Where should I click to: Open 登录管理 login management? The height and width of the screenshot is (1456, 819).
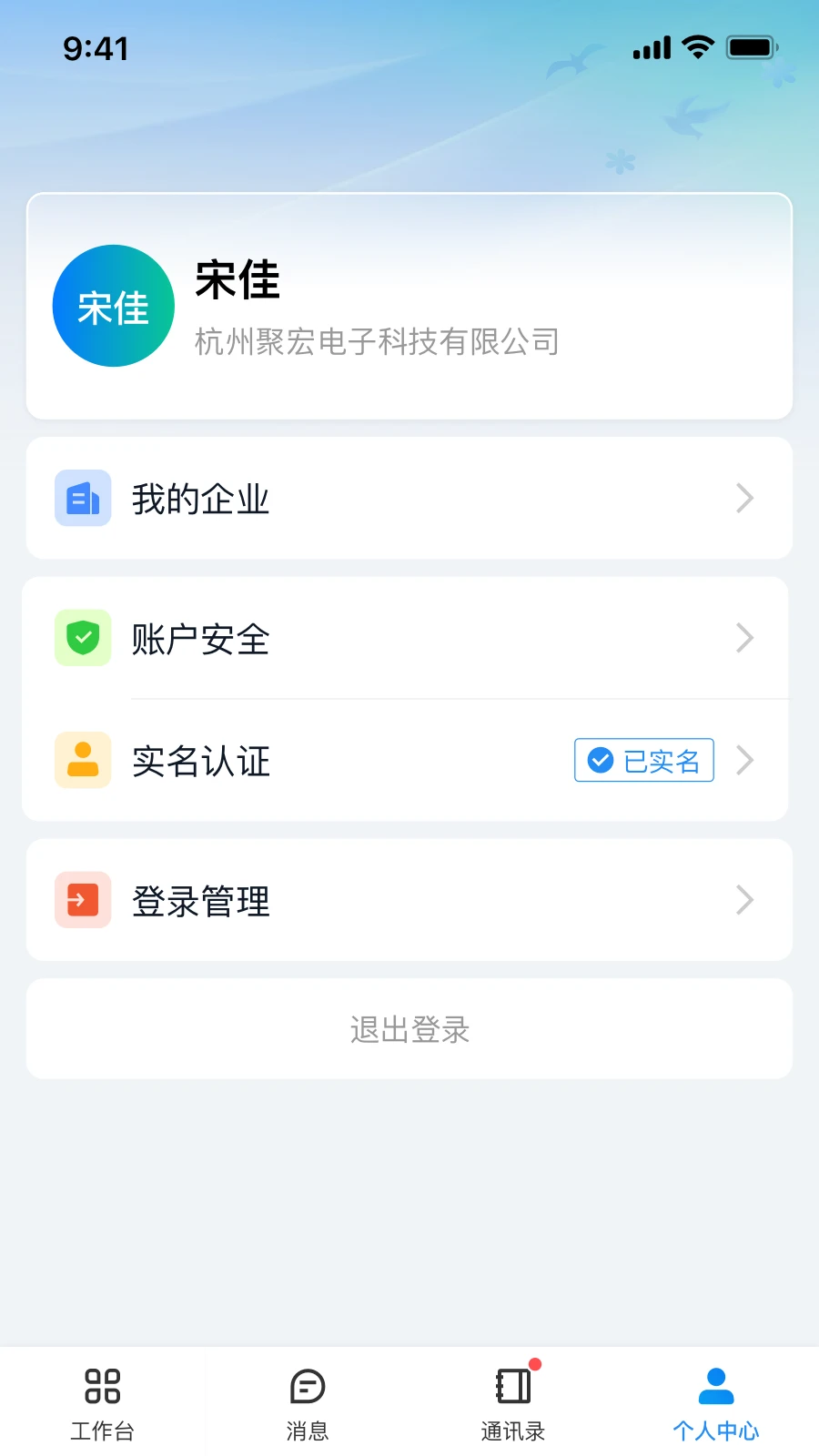409,900
